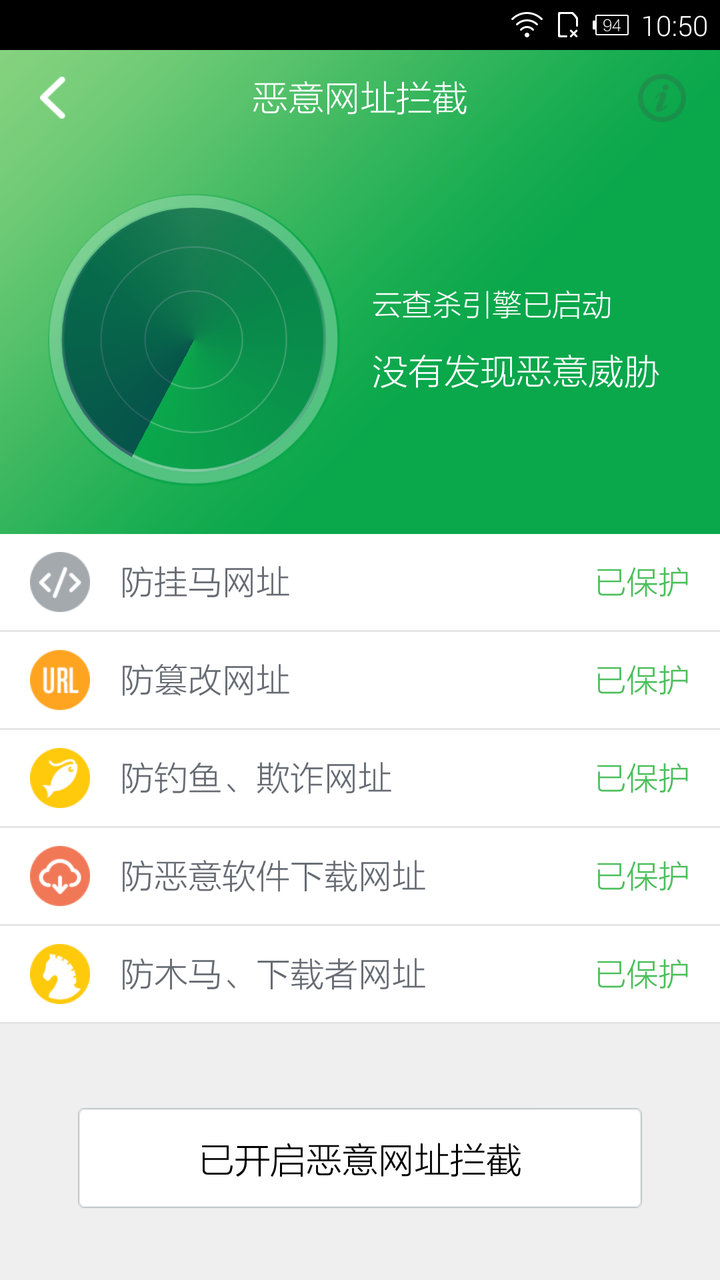Select the 防木马、下载者网址 row
The width and height of the screenshot is (720, 1280).
(x=360, y=974)
